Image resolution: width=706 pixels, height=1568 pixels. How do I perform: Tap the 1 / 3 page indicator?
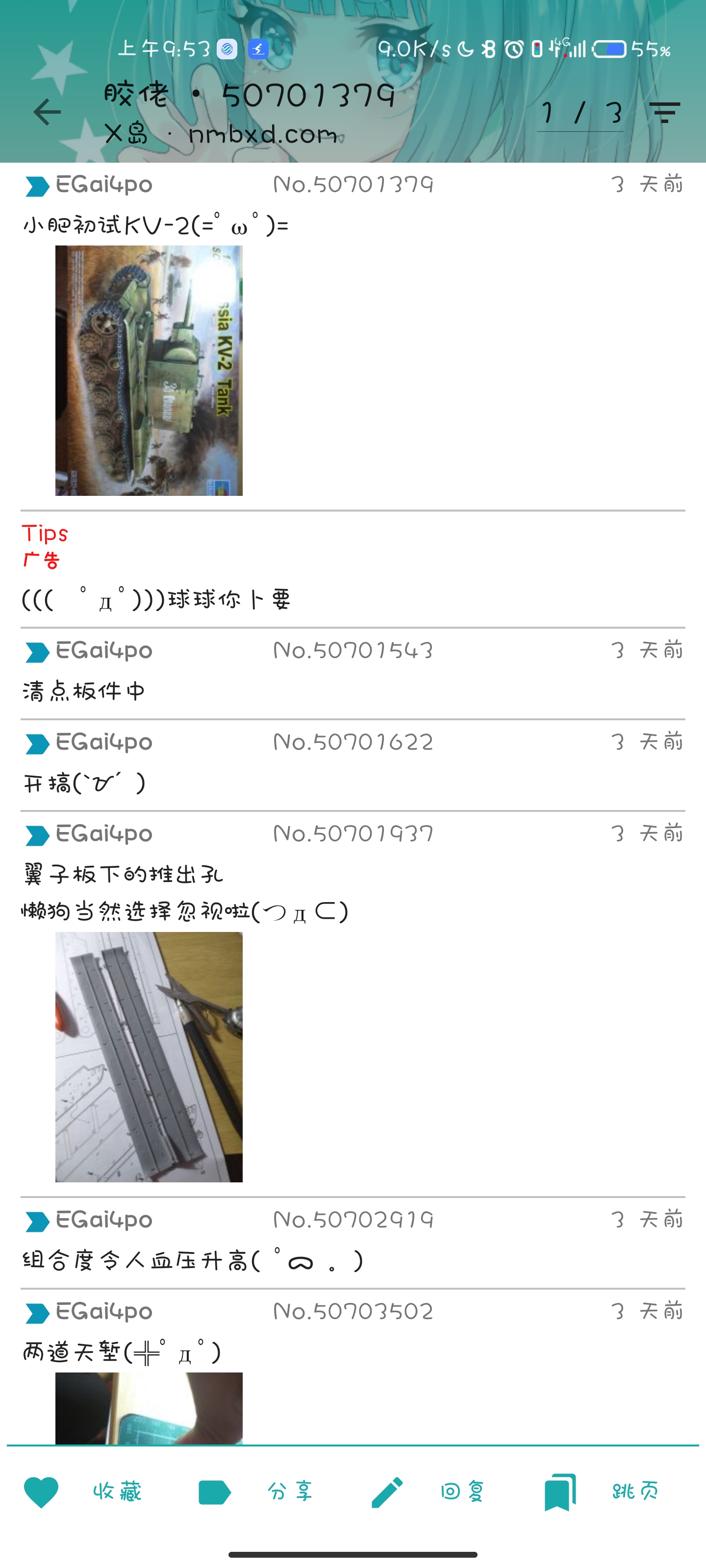pos(580,113)
